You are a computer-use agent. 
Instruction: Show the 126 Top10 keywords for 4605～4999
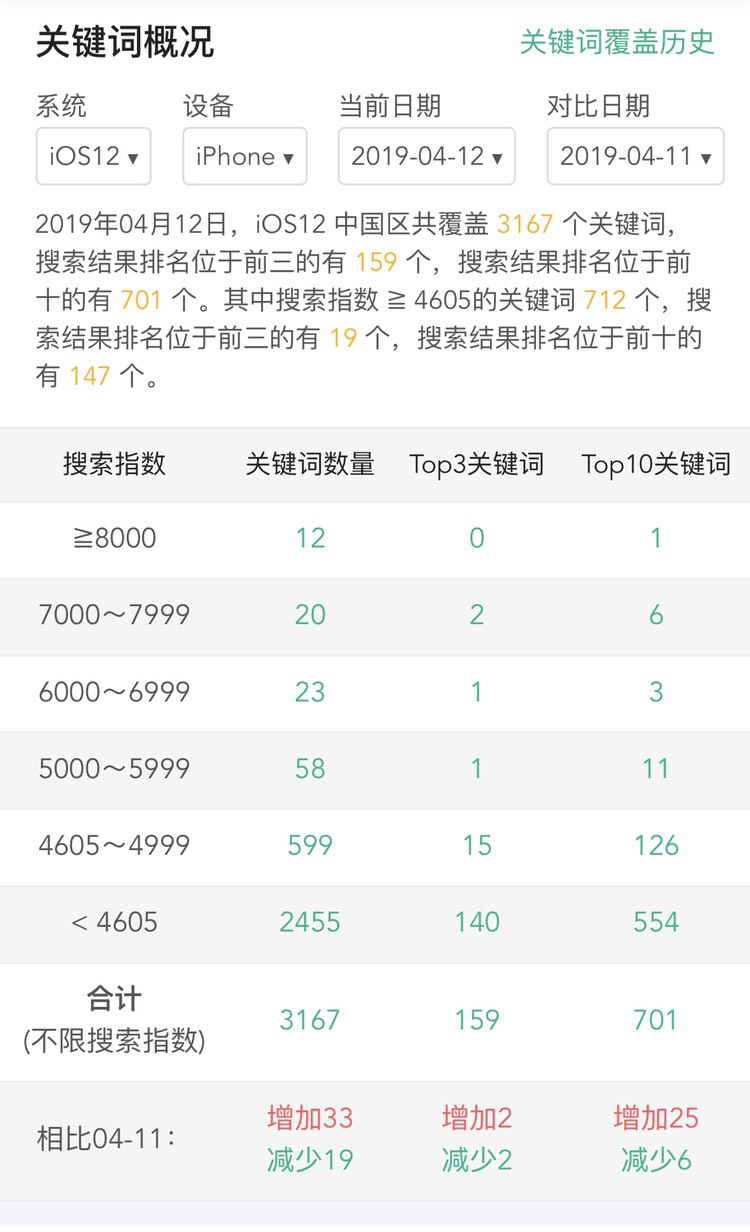point(656,845)
